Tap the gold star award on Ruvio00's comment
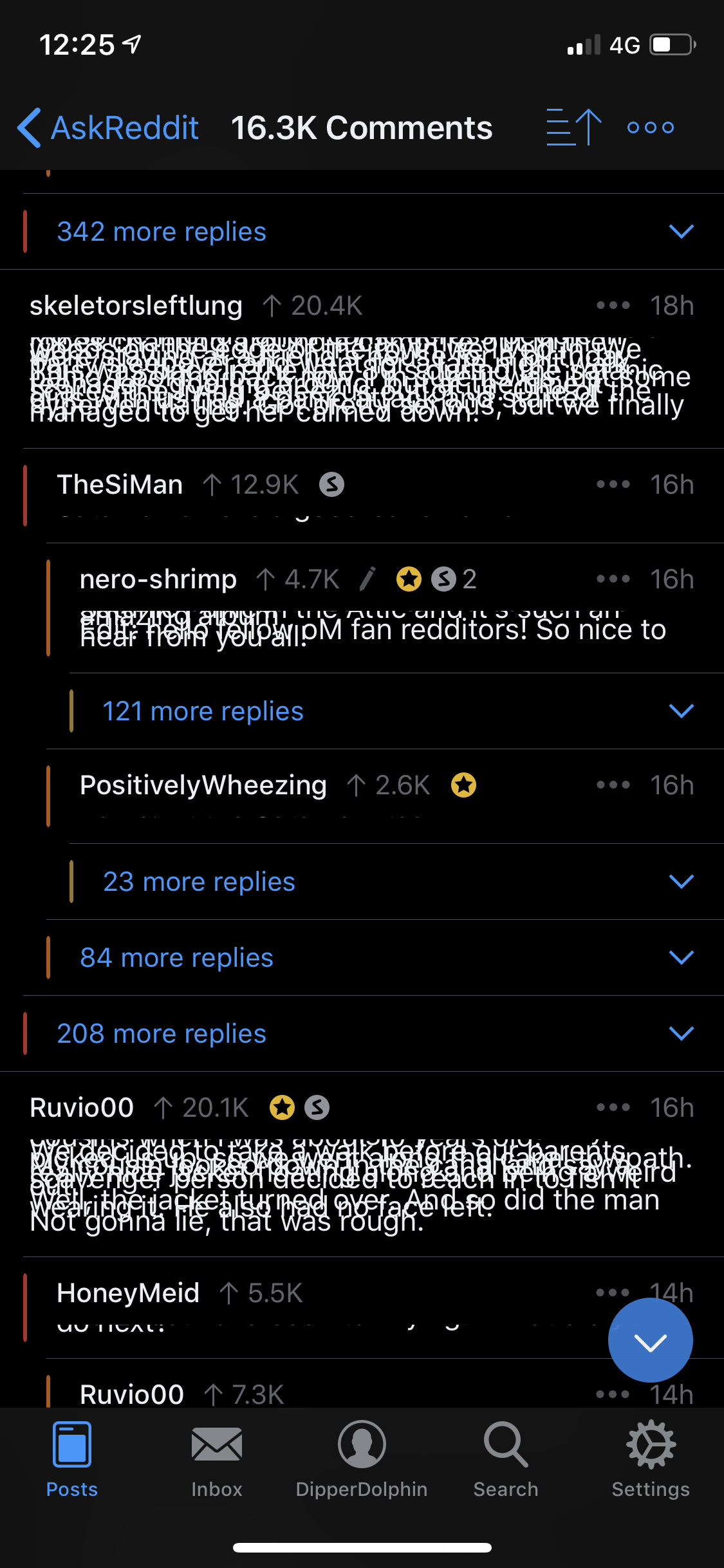The height and width of the screenshot is (1568, 724). [x=282, y=1107]
